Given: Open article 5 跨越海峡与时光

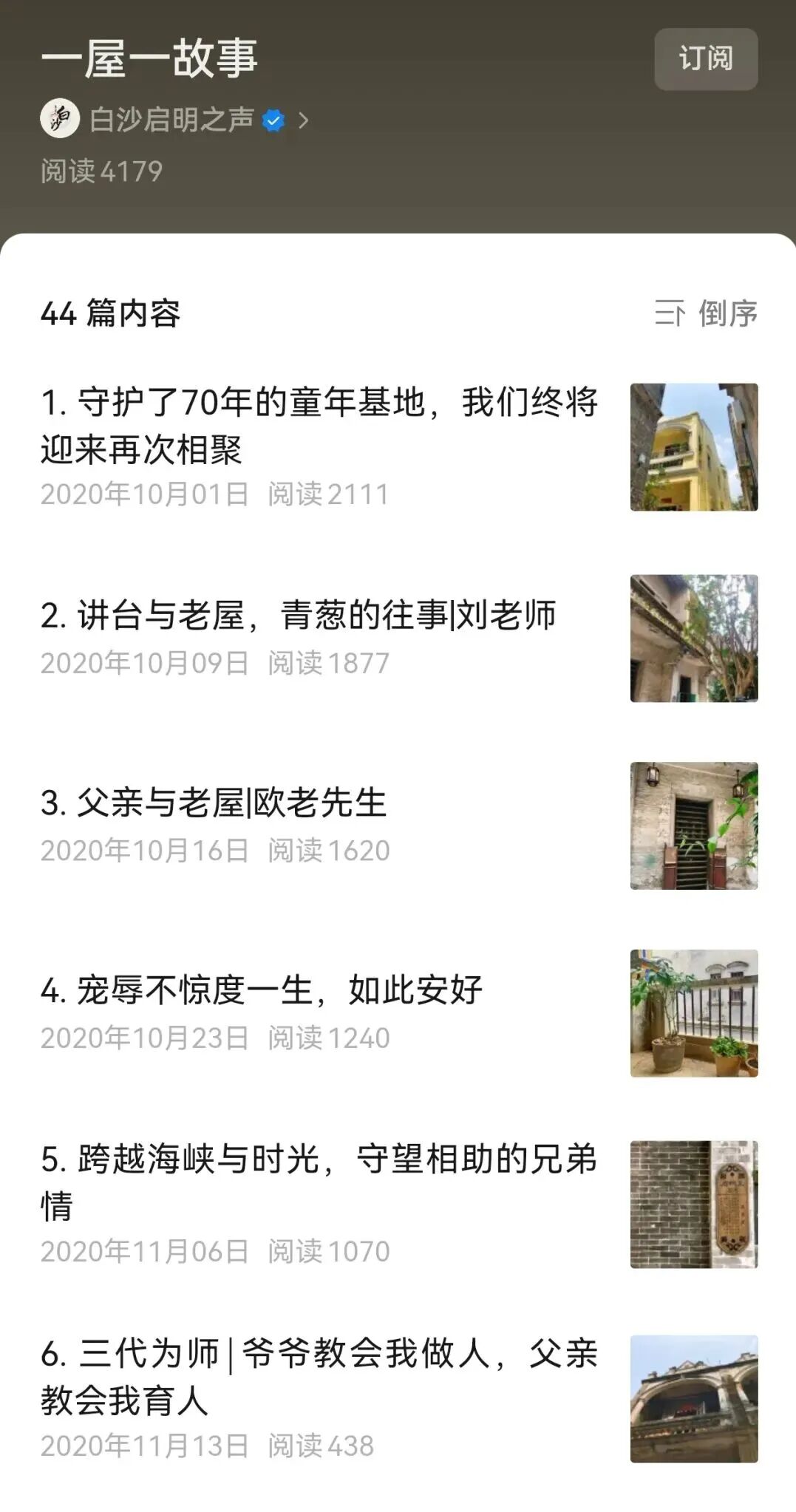Looking at the screenshot, I should 319,1182.
